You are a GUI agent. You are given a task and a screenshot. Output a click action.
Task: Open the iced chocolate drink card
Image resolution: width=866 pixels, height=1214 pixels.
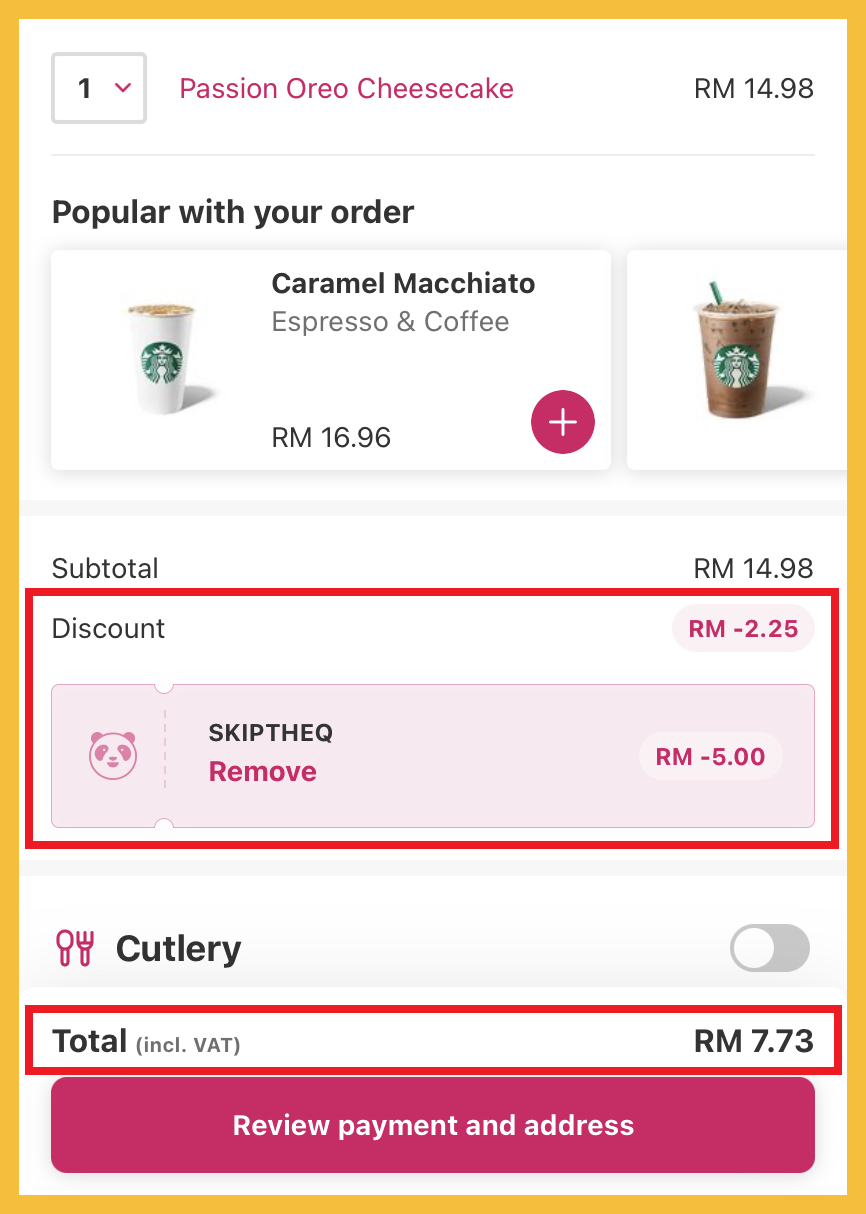click(x=738, y=360)
